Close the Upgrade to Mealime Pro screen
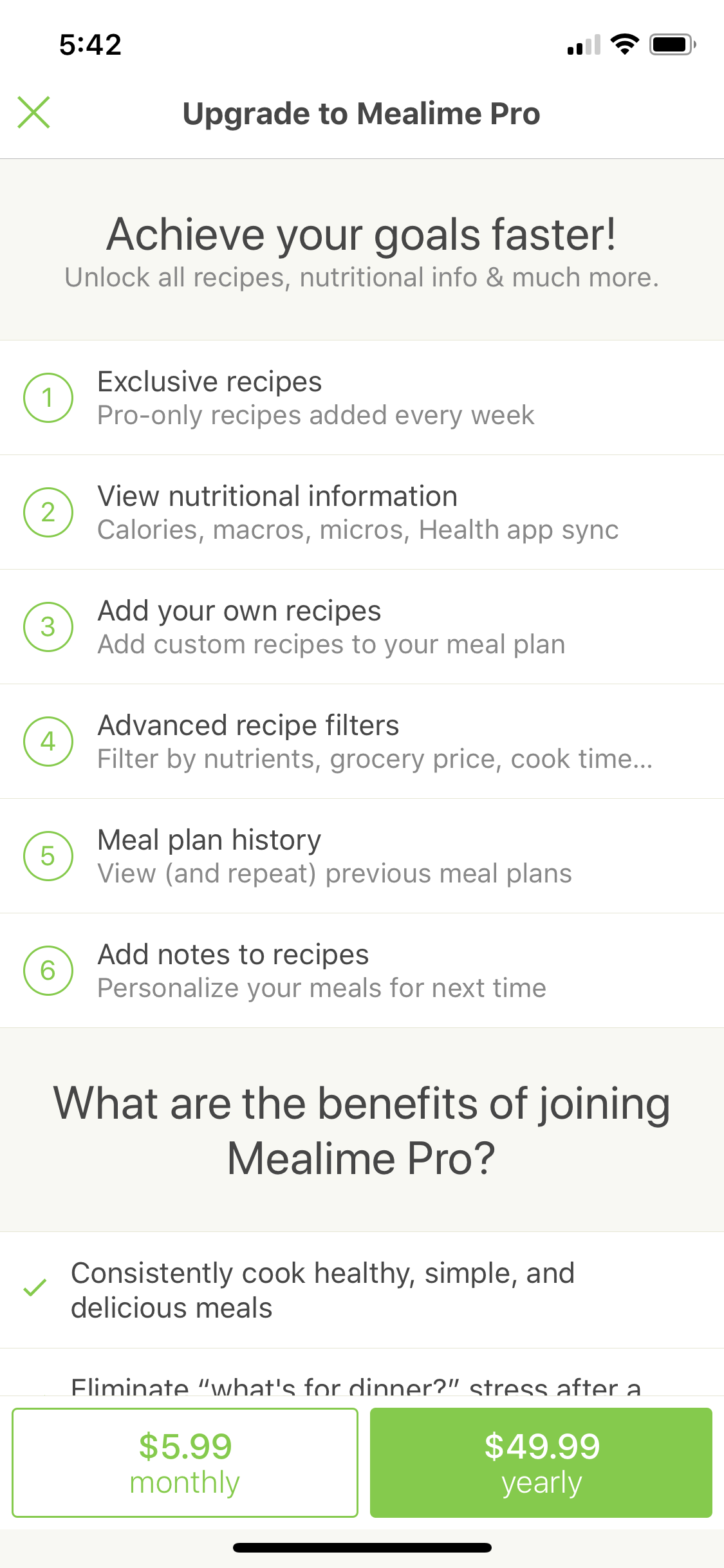Viewport: 724px width, 1568px height. click(33, 113)
